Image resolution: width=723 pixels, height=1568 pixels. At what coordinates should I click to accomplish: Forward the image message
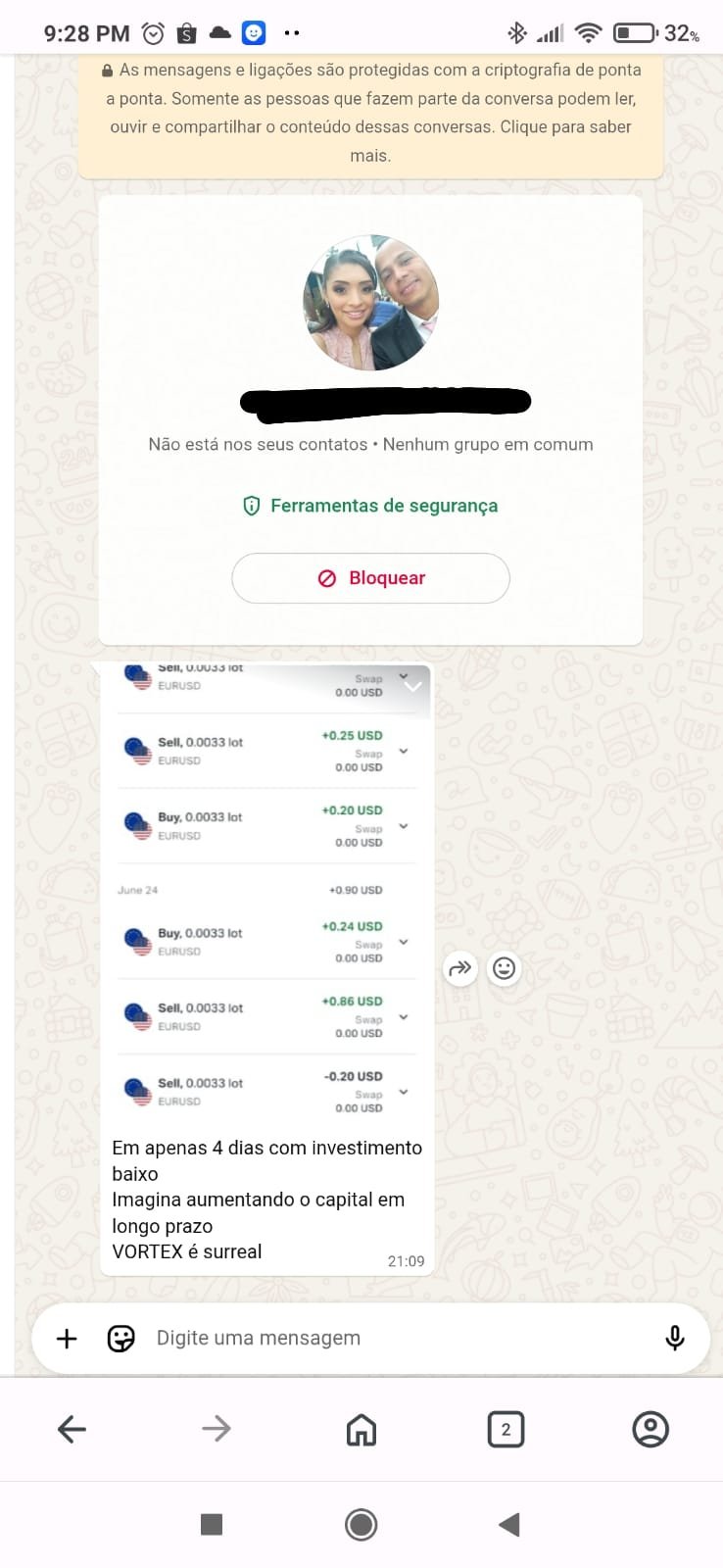coord(459,969)
